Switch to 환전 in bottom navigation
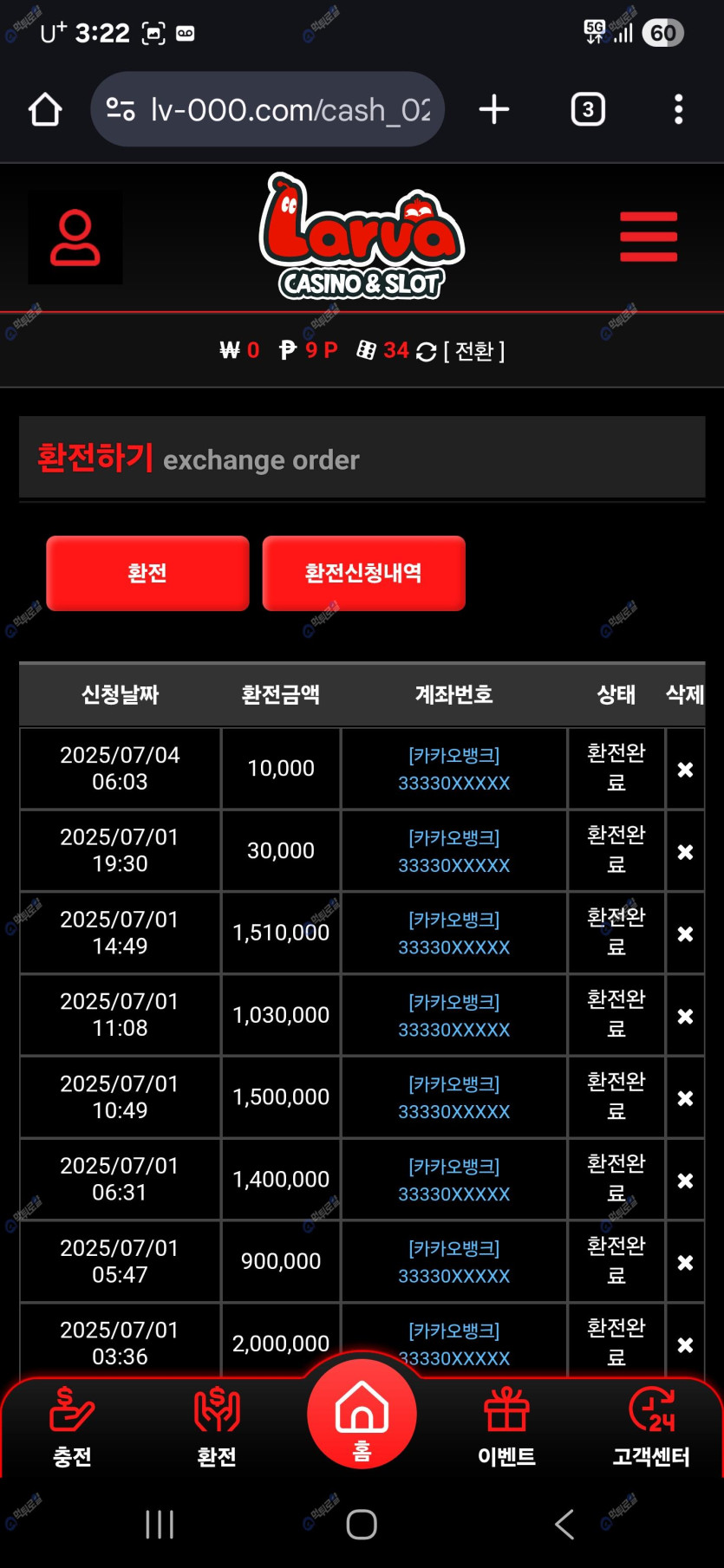 point(217,1428)
